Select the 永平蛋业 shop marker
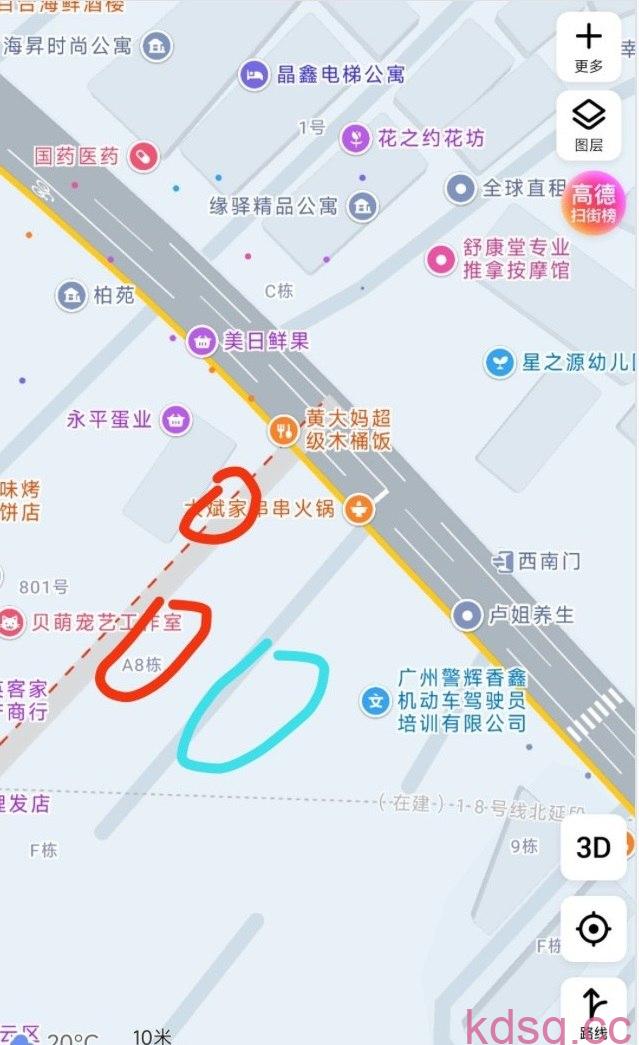The height and width of the screenshot is (1045, 639). point(176,420)
